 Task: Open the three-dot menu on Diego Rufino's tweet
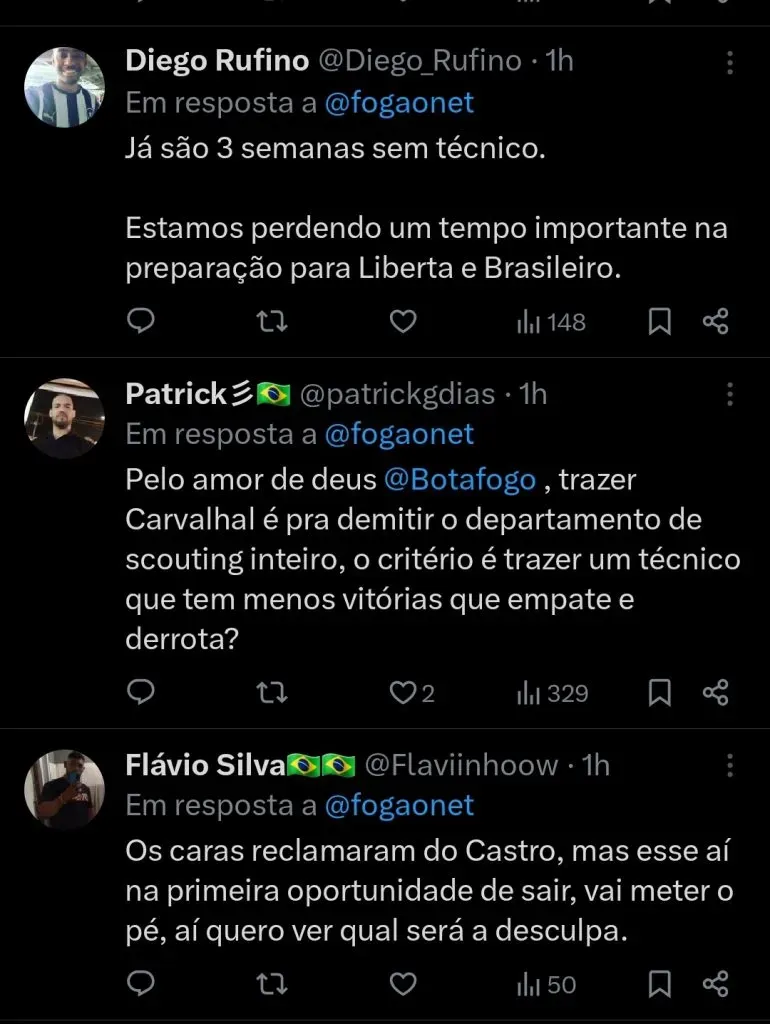731,62
